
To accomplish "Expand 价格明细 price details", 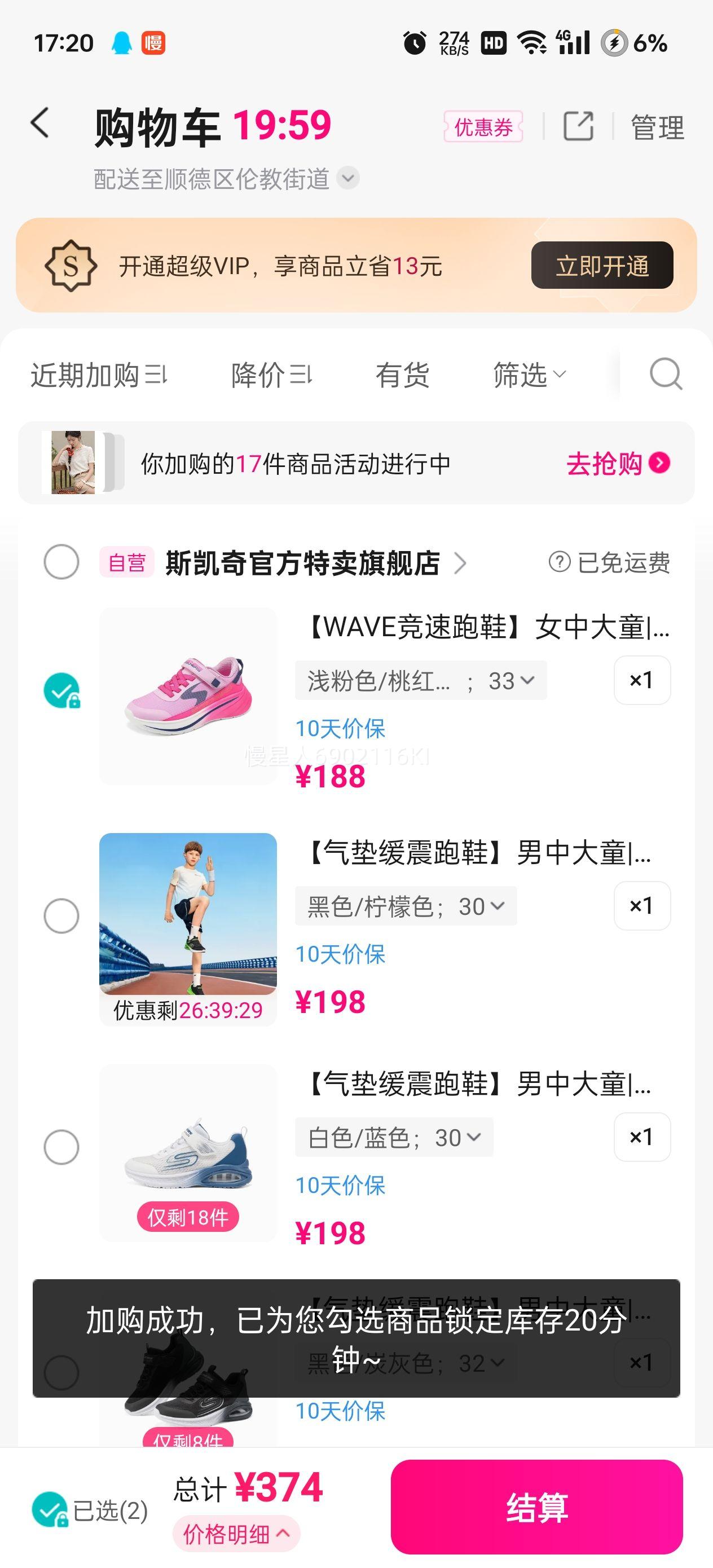I will point(236,1534).
